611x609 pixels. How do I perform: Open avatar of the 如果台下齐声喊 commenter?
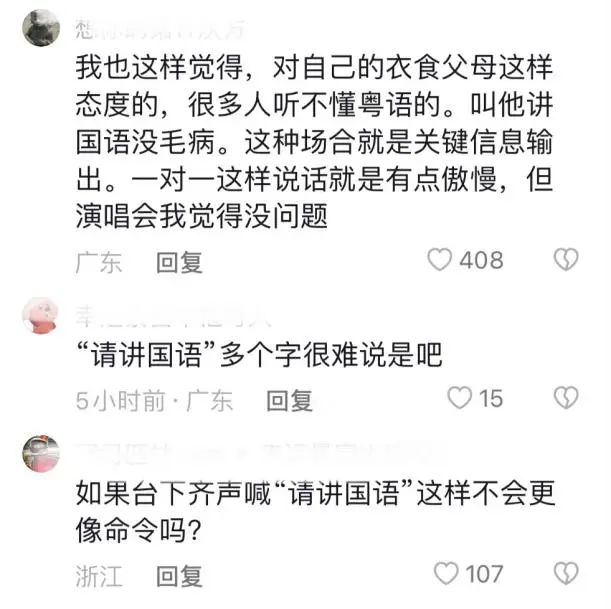(40, 453)
